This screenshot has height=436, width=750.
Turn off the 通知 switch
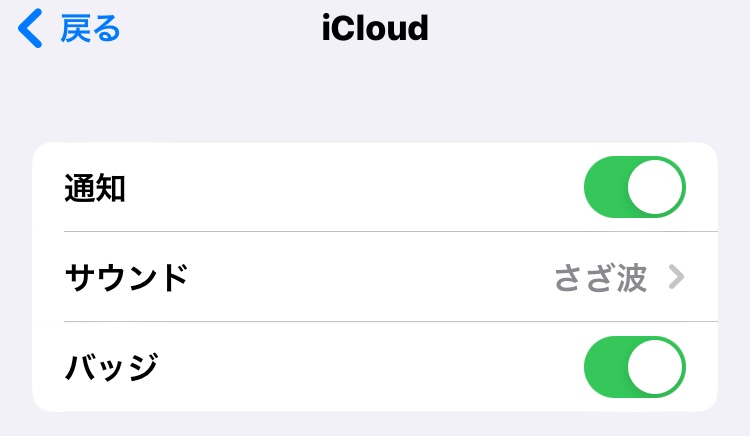click(634, 187)
